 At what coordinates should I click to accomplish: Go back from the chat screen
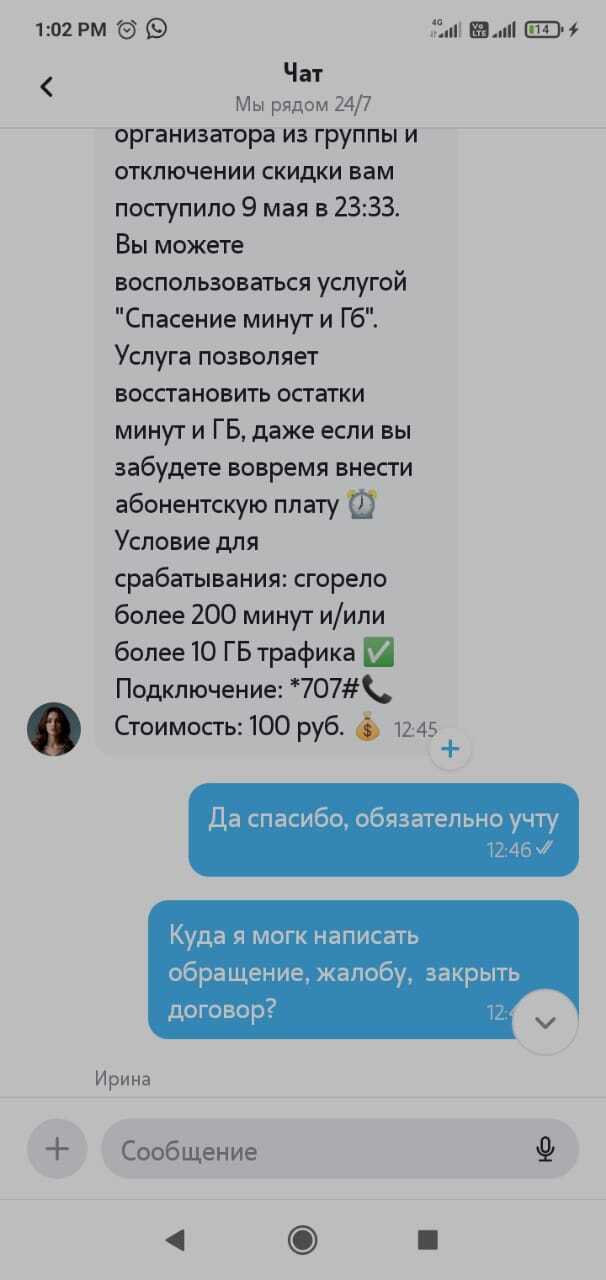pos(46,87)
